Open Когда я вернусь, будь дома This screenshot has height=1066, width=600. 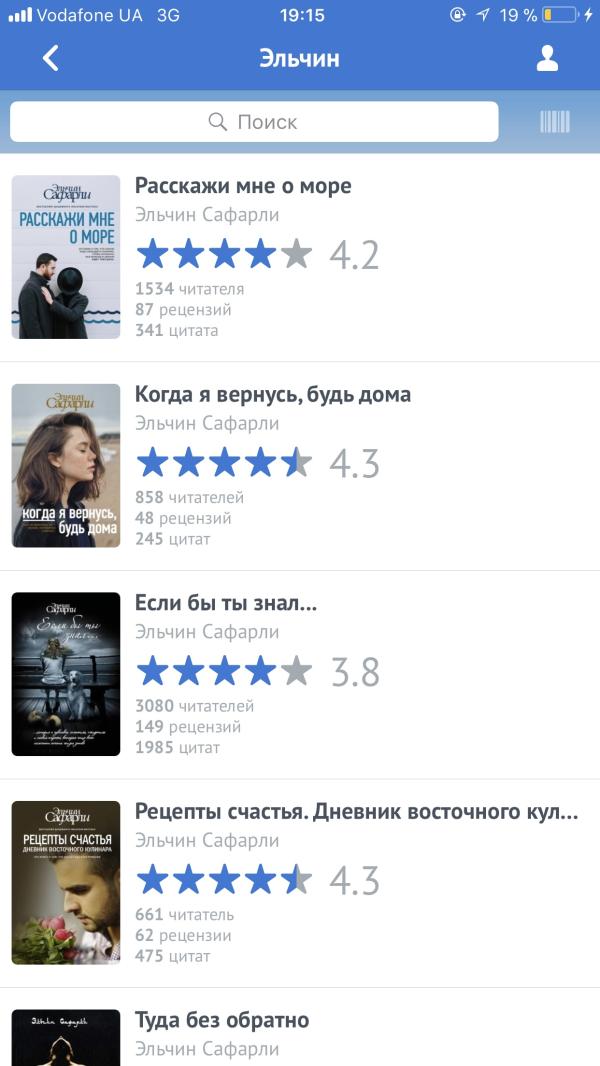(272, 395)
